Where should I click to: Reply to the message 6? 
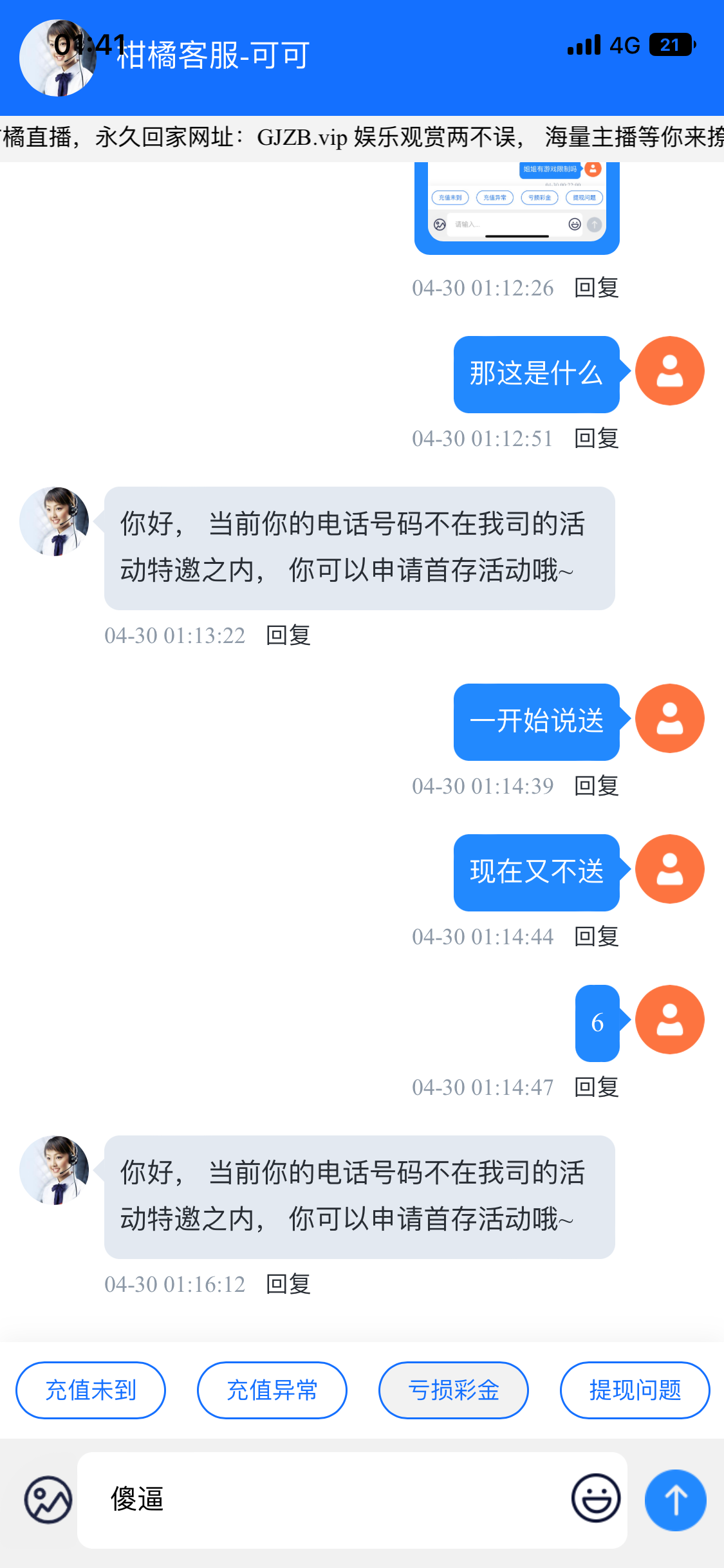coord(597,1087)
